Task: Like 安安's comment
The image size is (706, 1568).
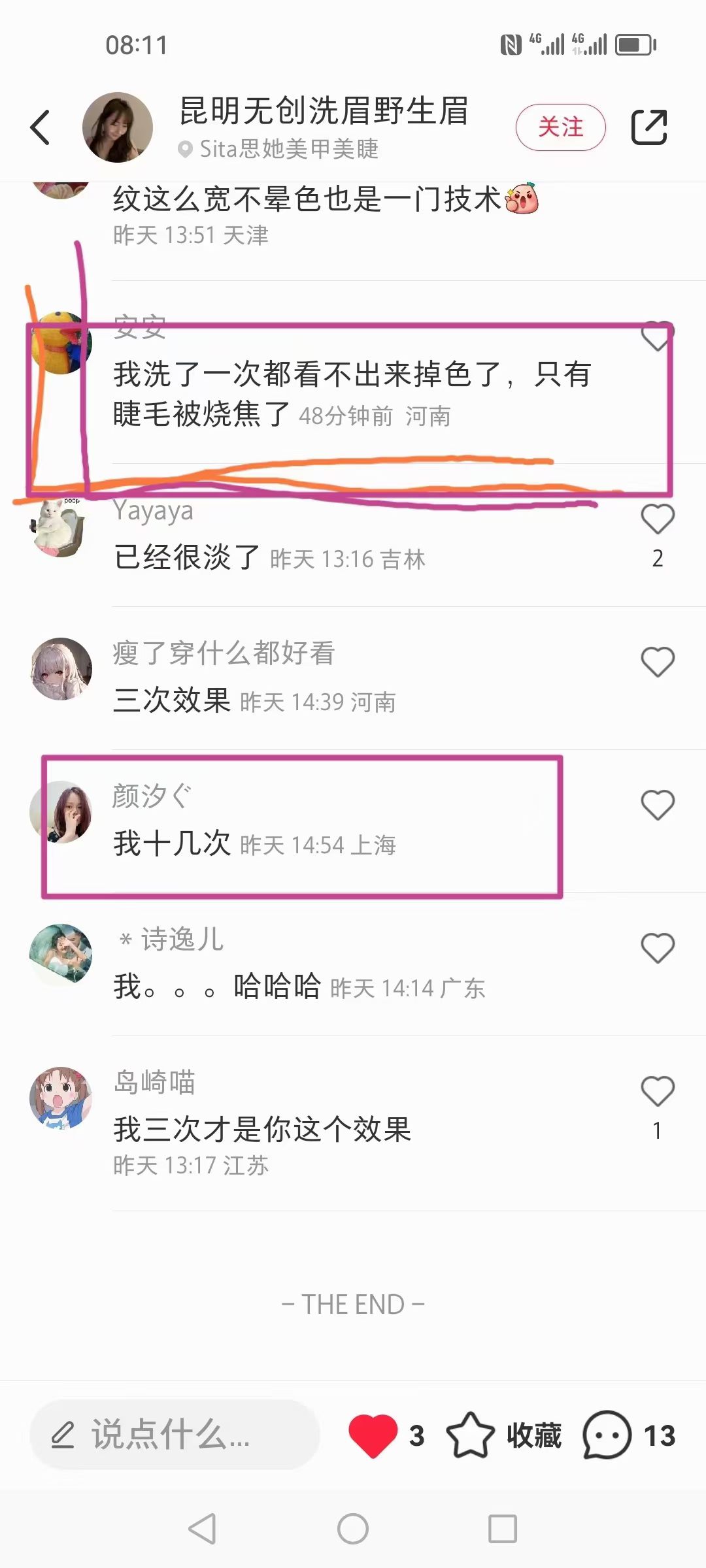Action: coord(657,337)
